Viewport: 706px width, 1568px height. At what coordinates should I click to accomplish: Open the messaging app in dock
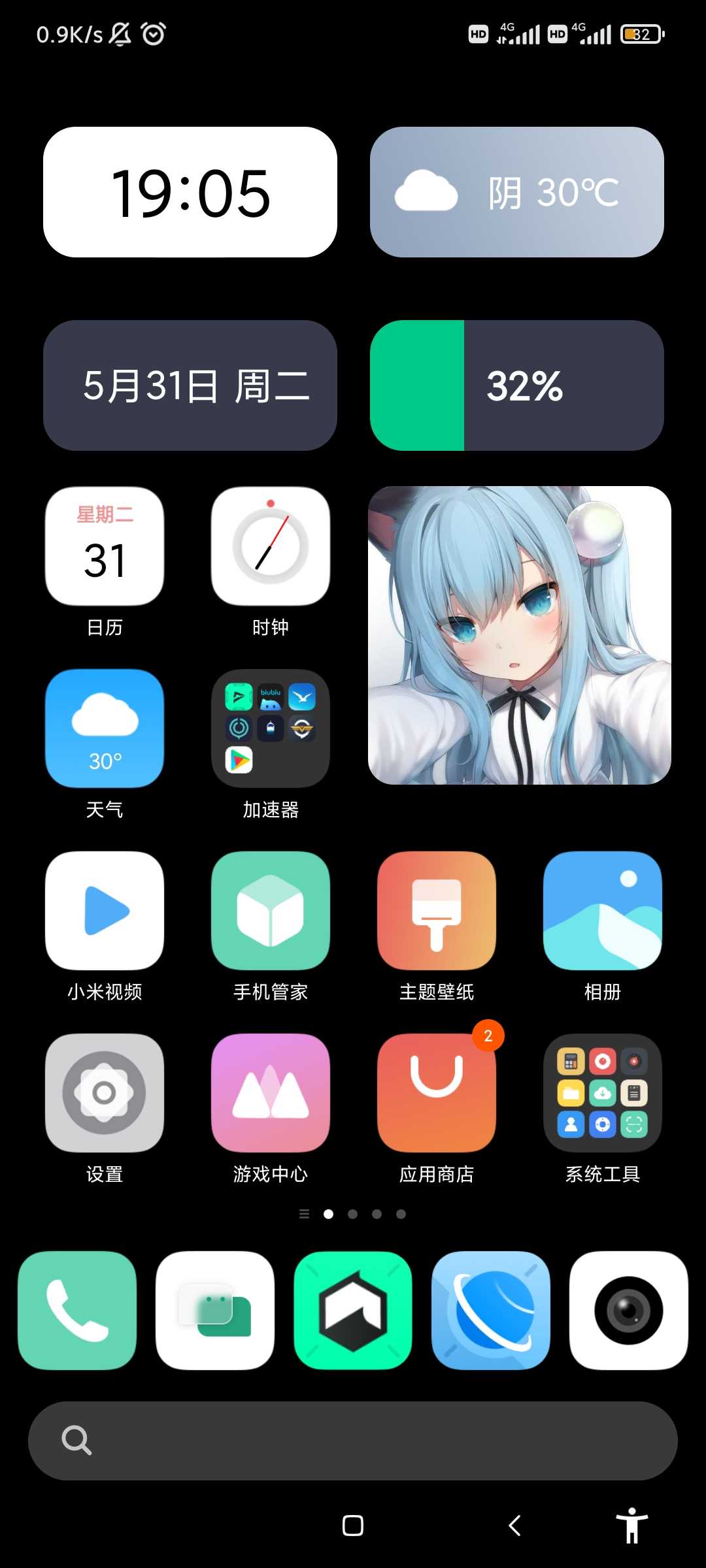(215, 1310)
